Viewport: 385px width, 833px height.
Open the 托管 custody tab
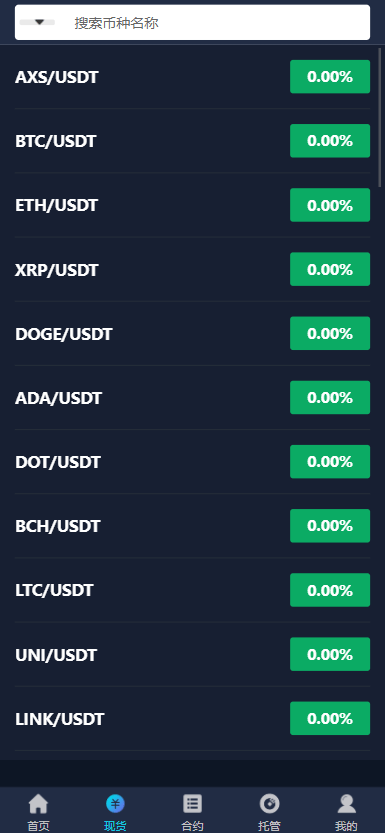(269, 811)
